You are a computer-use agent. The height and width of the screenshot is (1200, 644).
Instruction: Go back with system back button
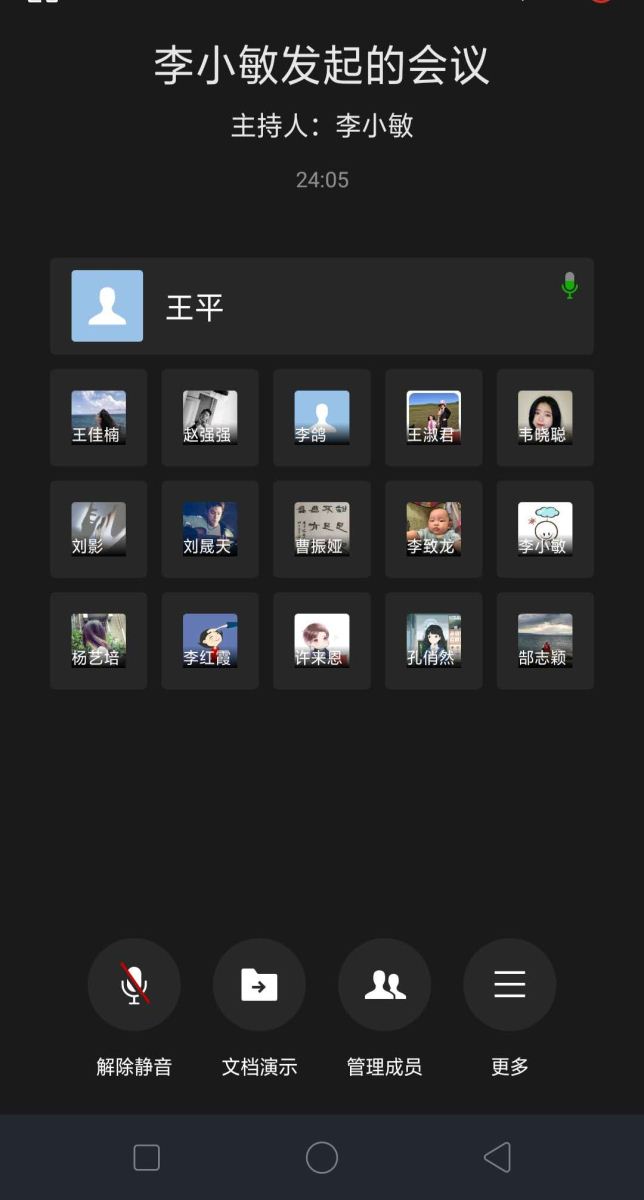click(x=497, y=1157)
